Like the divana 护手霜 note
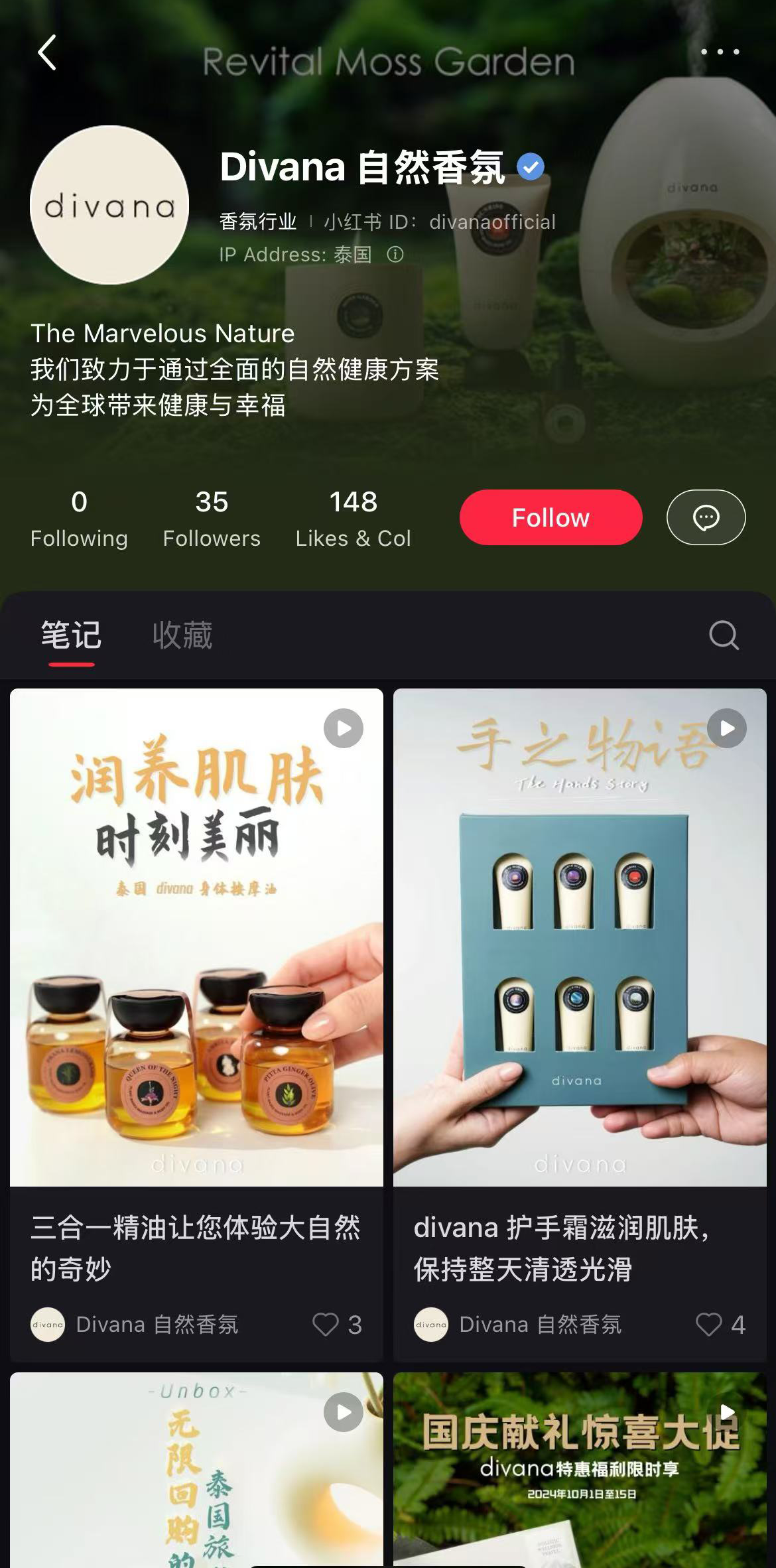This screenshot has height=1568, width=776. click(708, 1325)
